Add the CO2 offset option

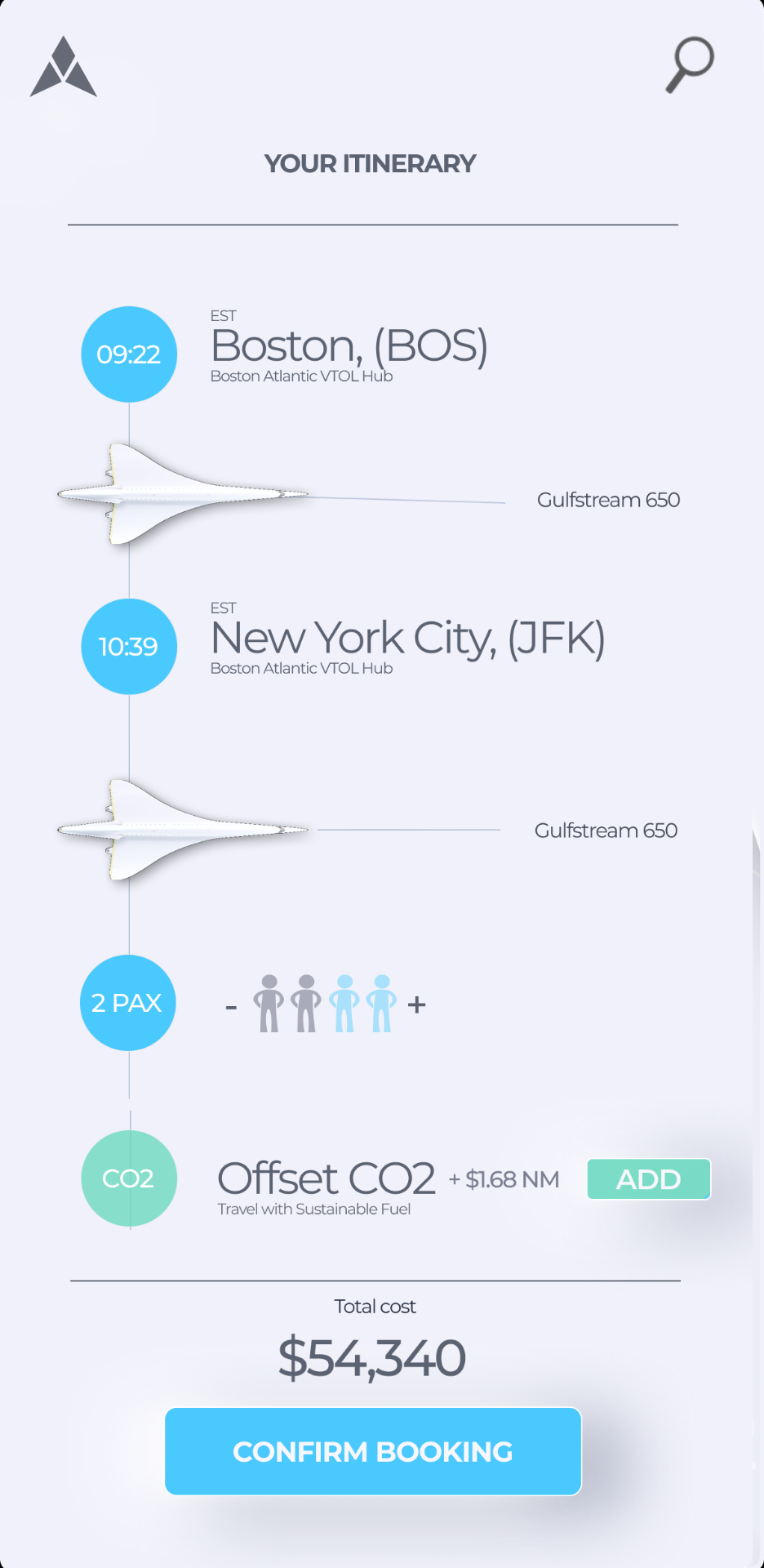[x=649, y=1179]
